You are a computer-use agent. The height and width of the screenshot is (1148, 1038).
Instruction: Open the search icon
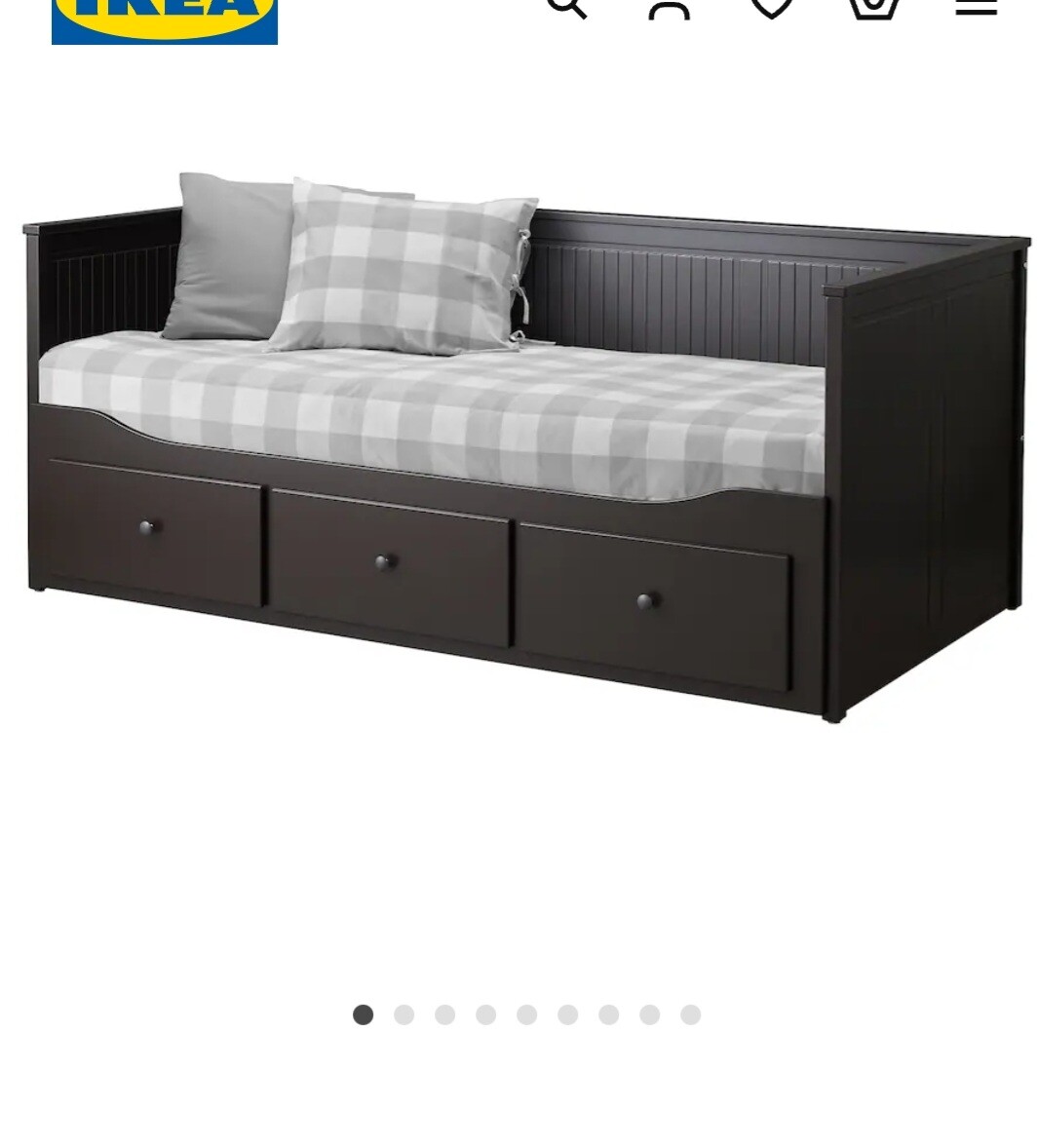[566, 7]
